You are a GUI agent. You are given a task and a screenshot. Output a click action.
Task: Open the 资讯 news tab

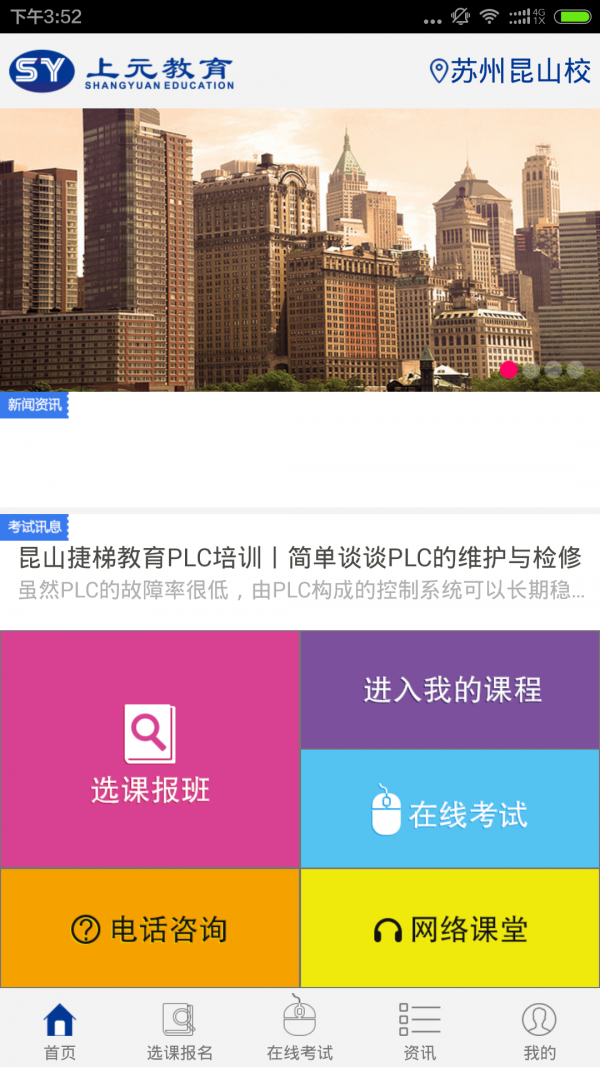coord(419,1031)
